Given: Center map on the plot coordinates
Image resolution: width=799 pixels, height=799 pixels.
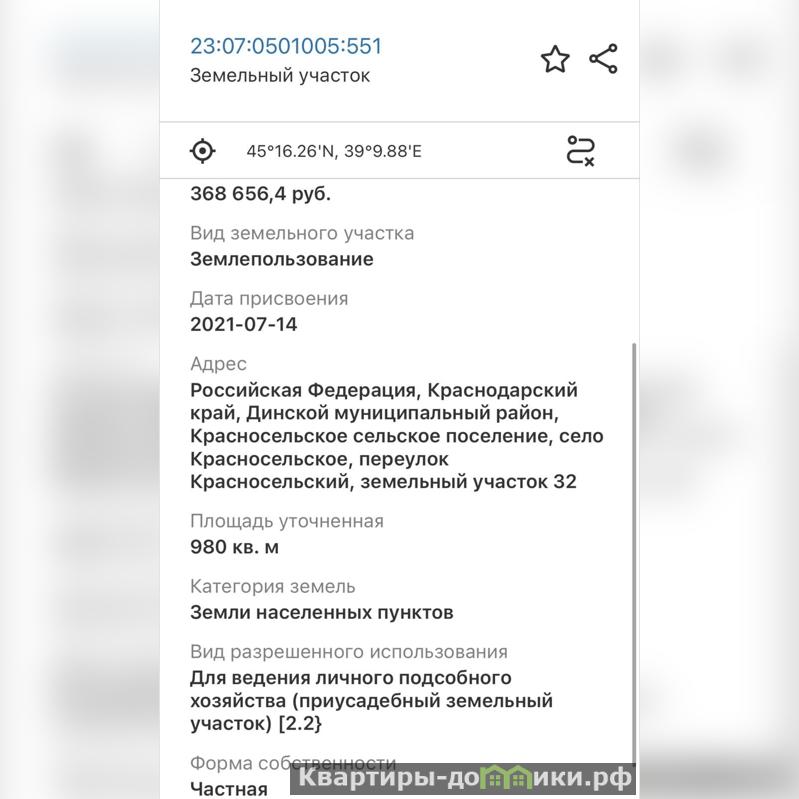Looking at the screenshot, I should [x=203, y=151].
